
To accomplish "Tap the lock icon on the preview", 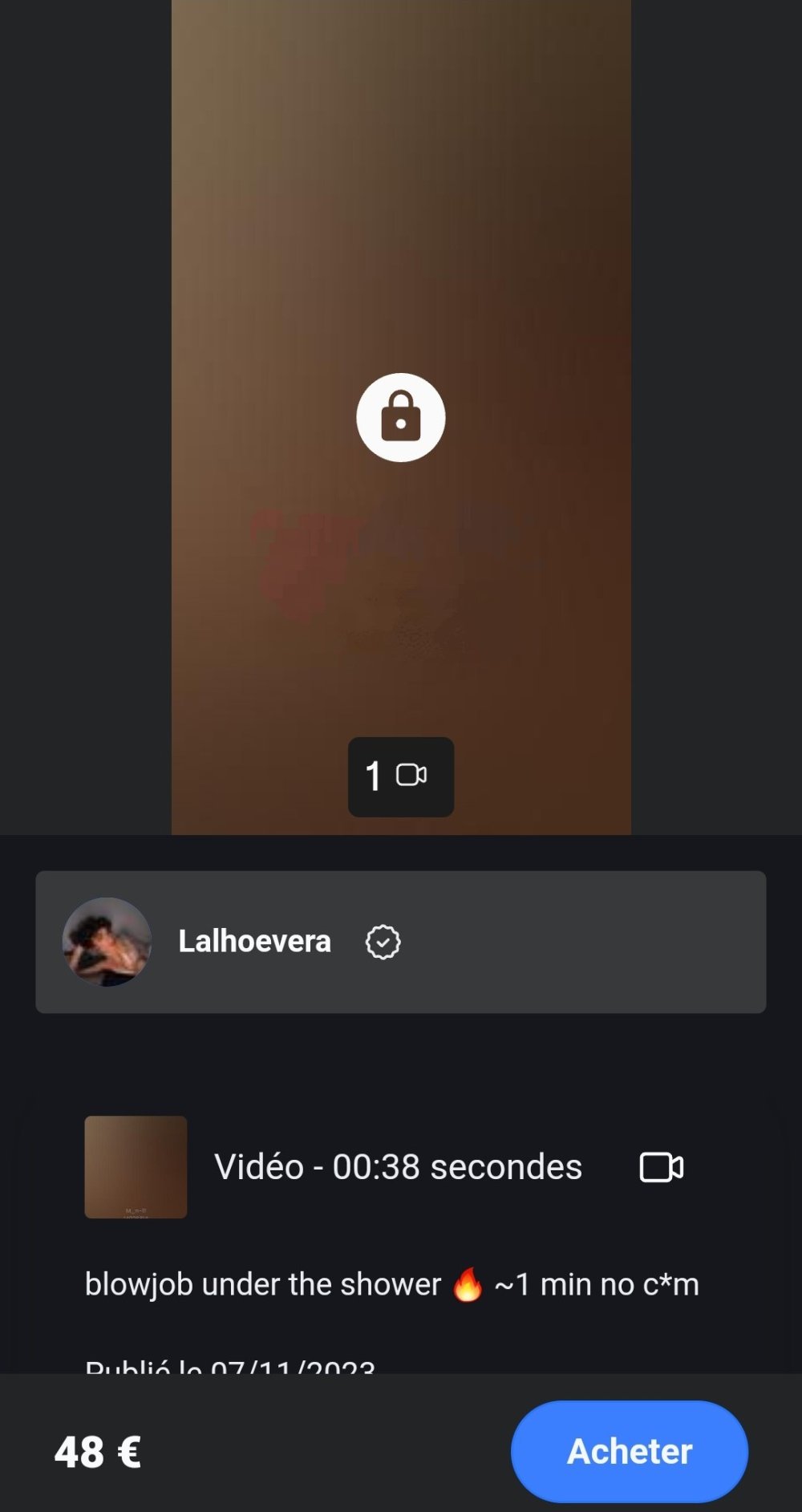I will click(400, 417).
